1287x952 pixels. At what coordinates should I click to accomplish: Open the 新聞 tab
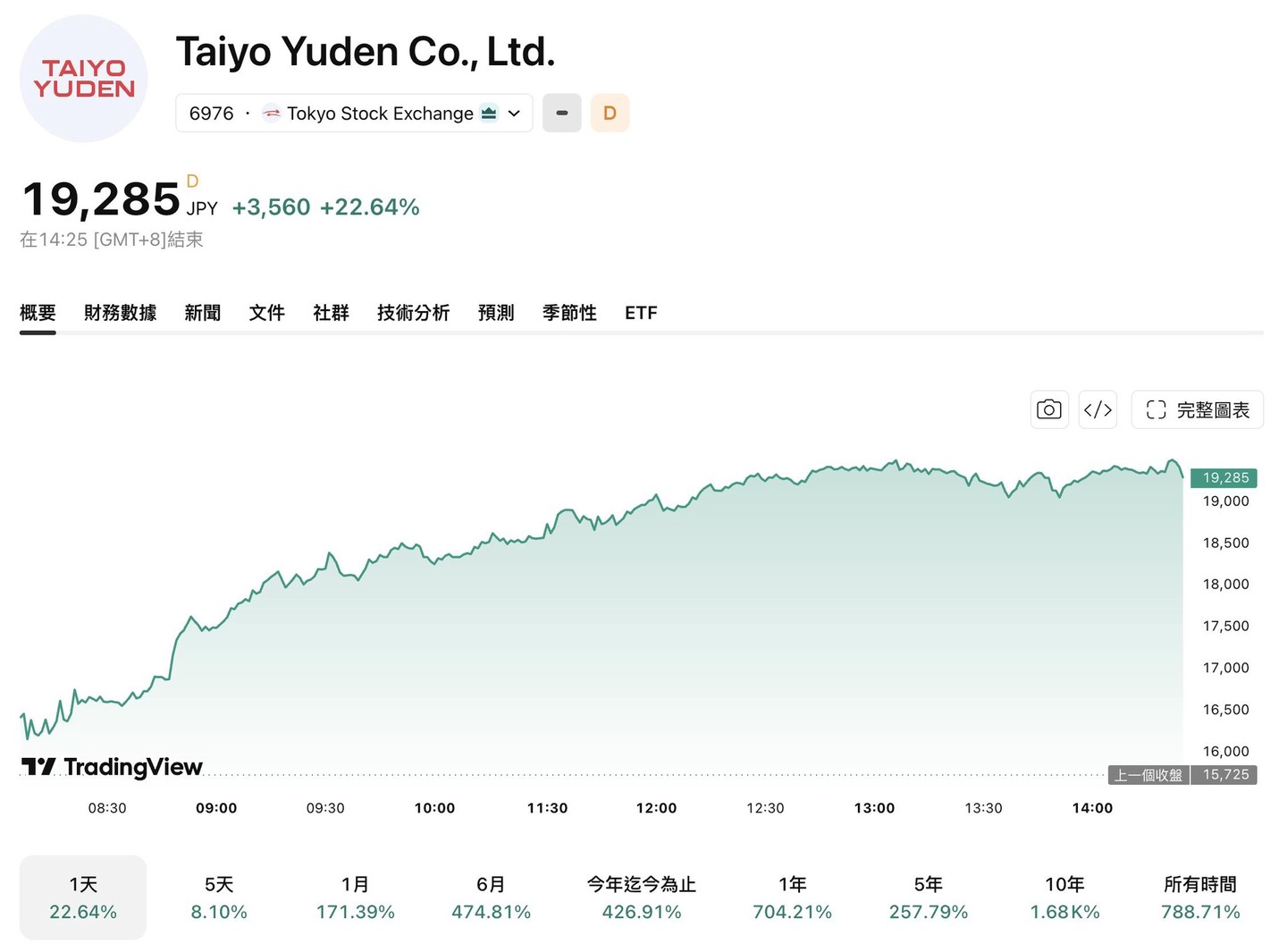(x=202, y=313)
